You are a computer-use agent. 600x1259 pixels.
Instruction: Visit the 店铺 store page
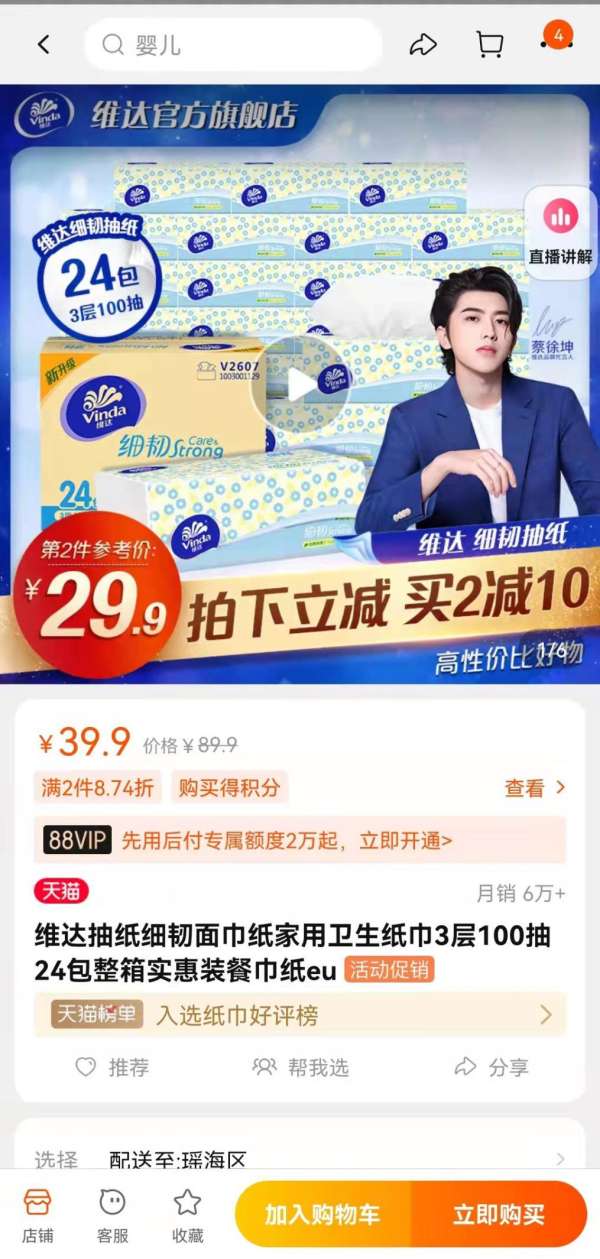[37, 1215]
